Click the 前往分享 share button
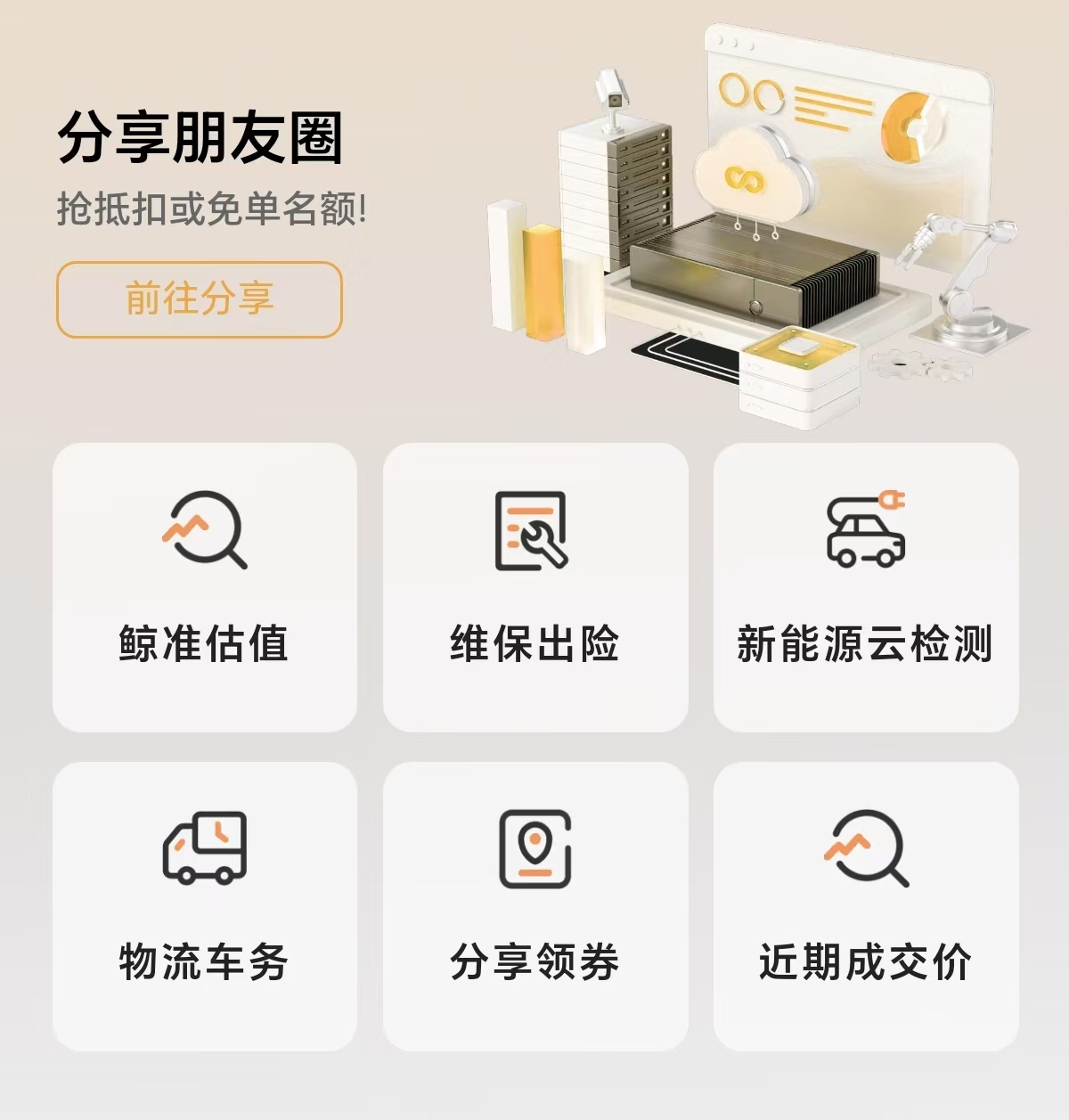Image resolution: width=1069 pixels, height=1120 pixels. (x=200, y=299)
